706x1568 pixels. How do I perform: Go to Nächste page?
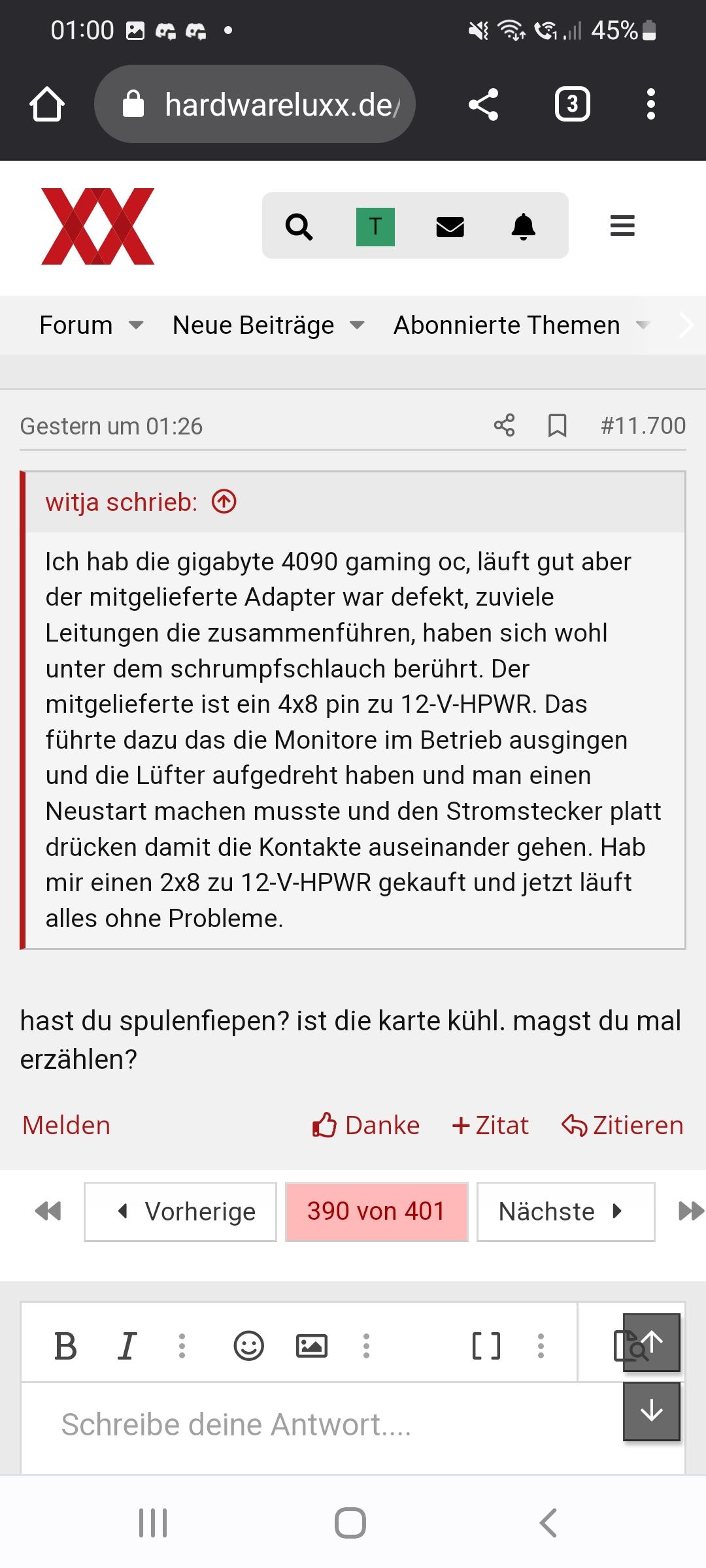click(566, 1211)
